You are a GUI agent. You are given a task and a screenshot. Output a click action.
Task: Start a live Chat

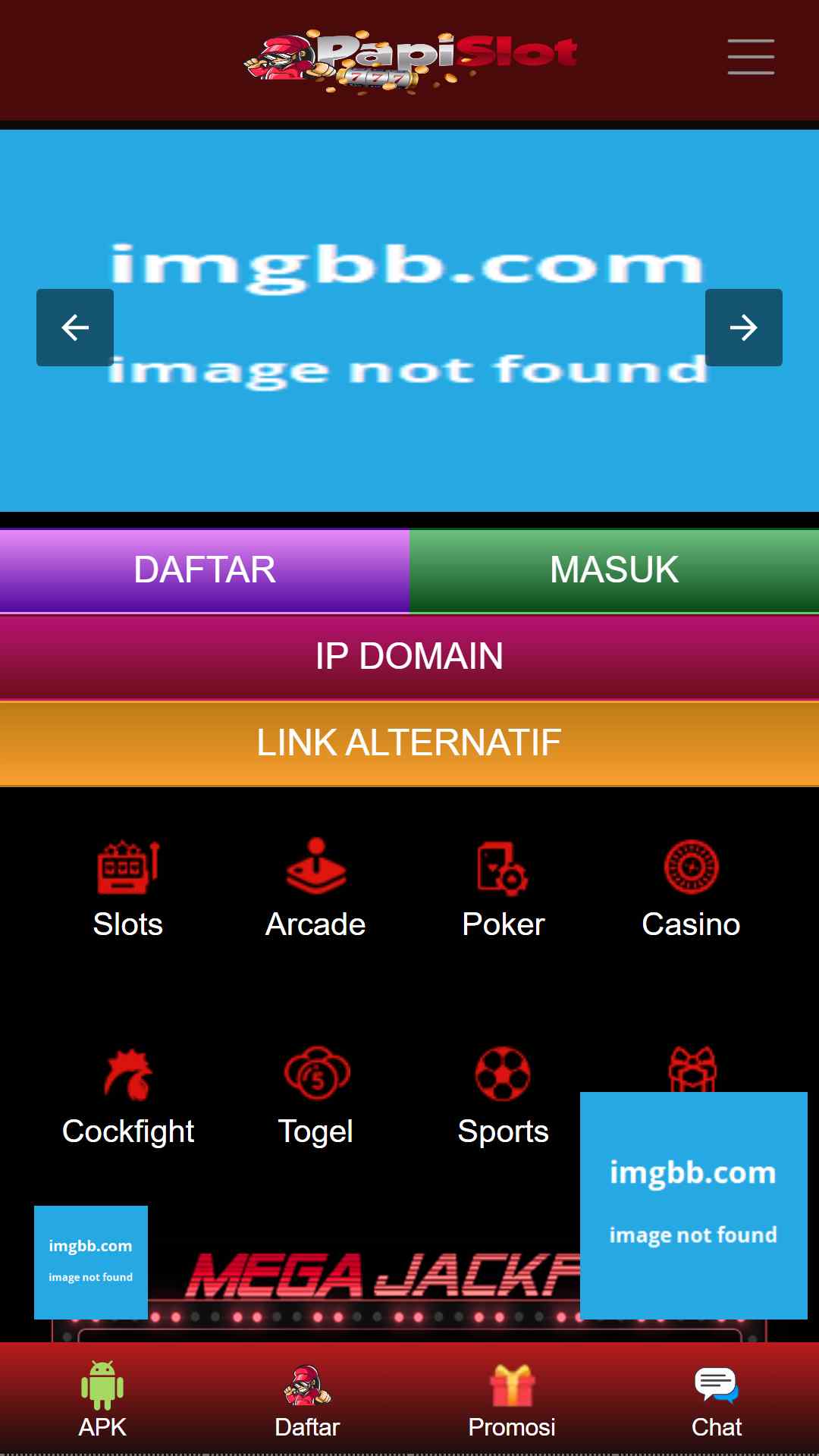pos(717,1400)
